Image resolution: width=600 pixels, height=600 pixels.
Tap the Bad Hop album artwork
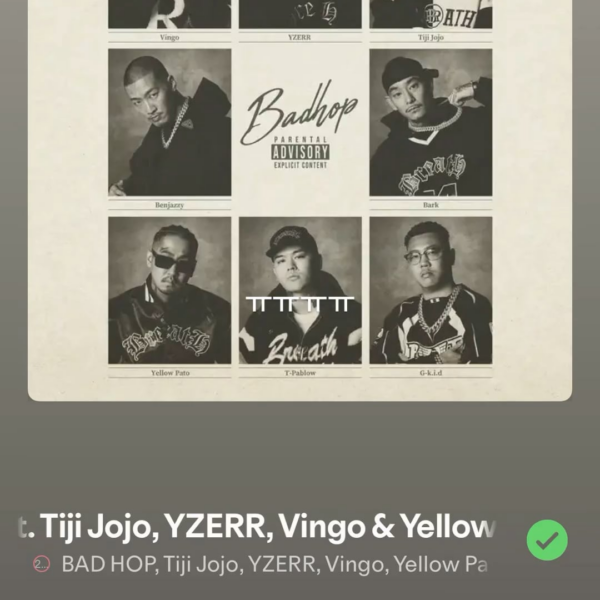coord(300,200)
